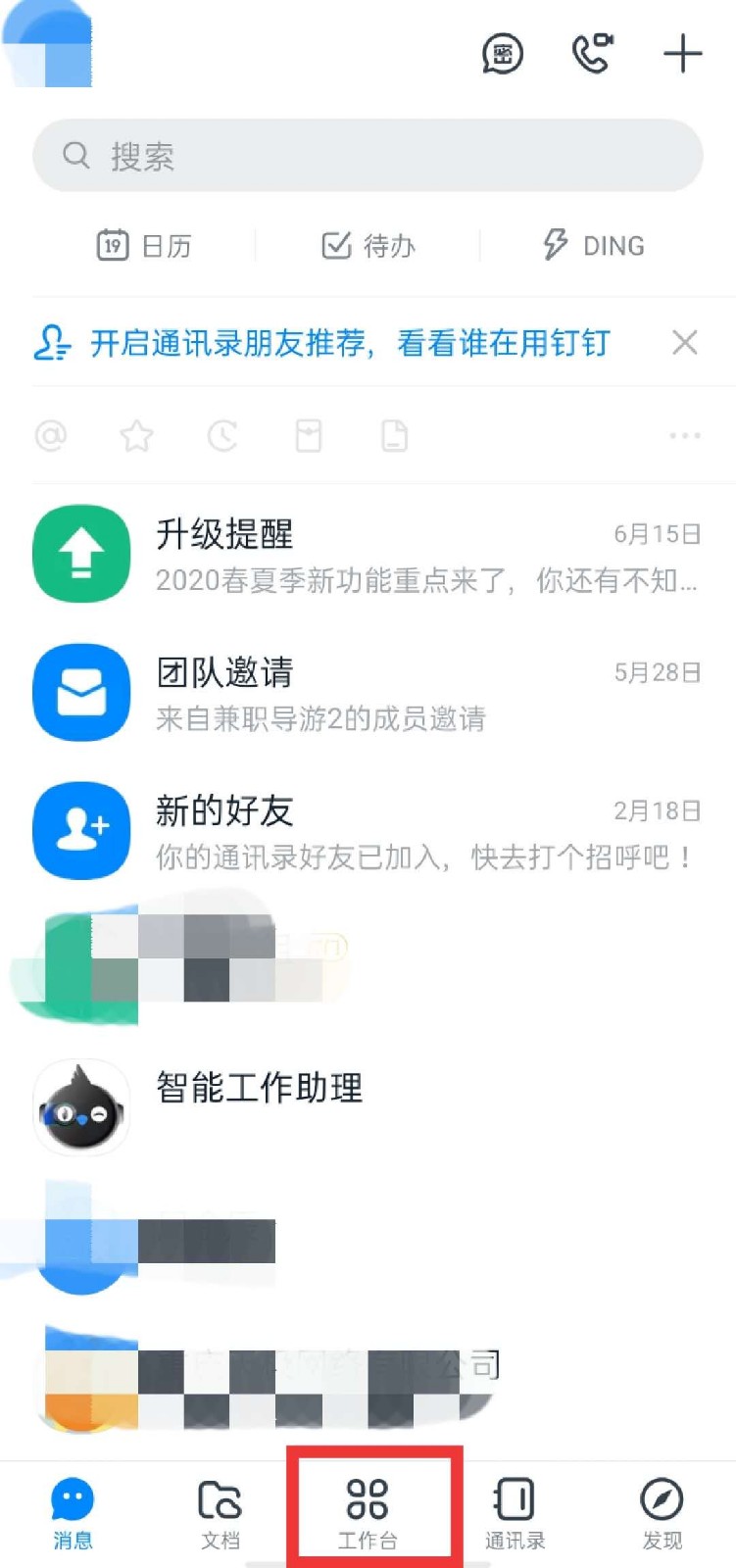Open the DING shortcut
This screenshot has width=736, height=1568.
coord(594,245)
